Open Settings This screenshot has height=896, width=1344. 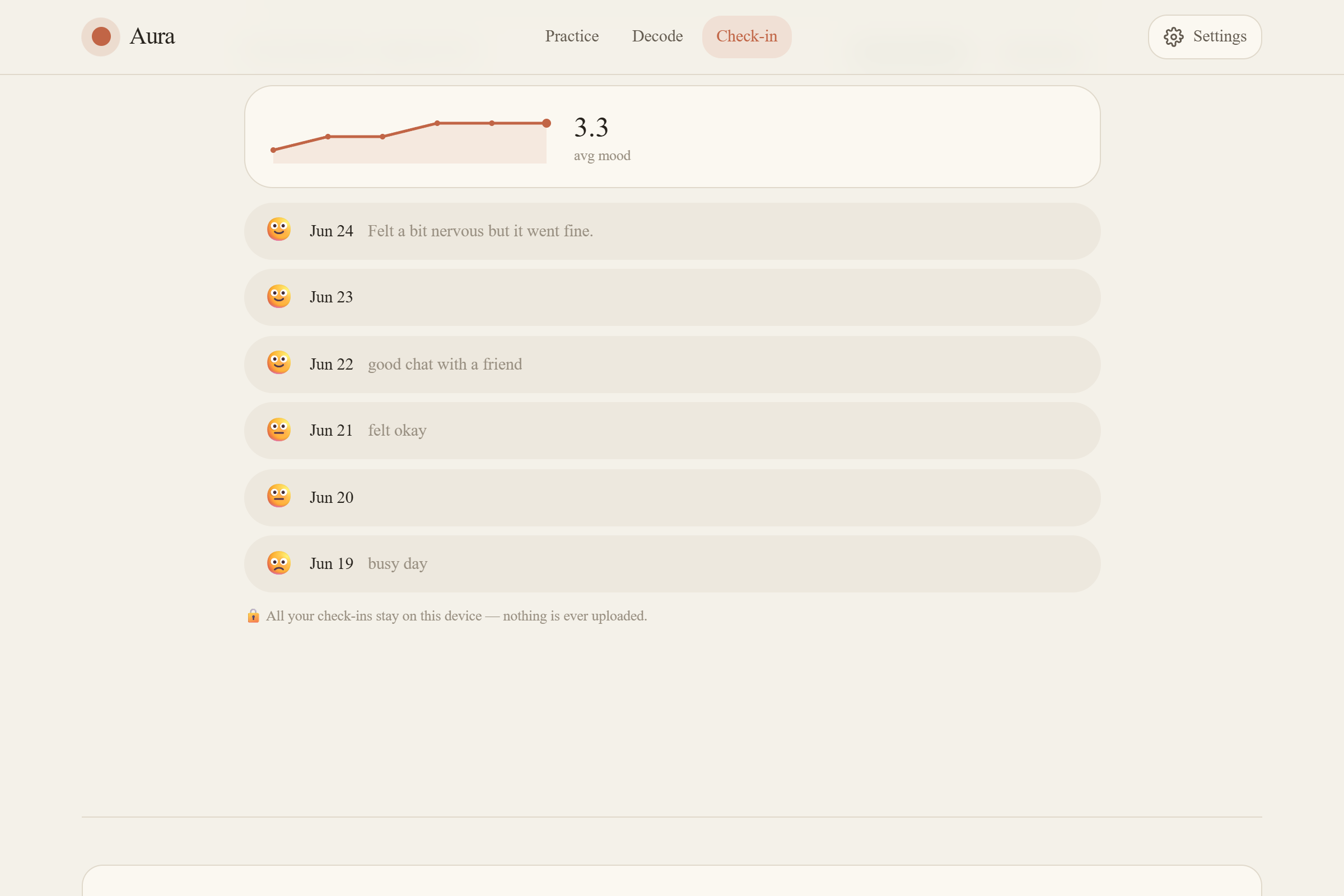pyautogui.click(x=1205, y=36)
